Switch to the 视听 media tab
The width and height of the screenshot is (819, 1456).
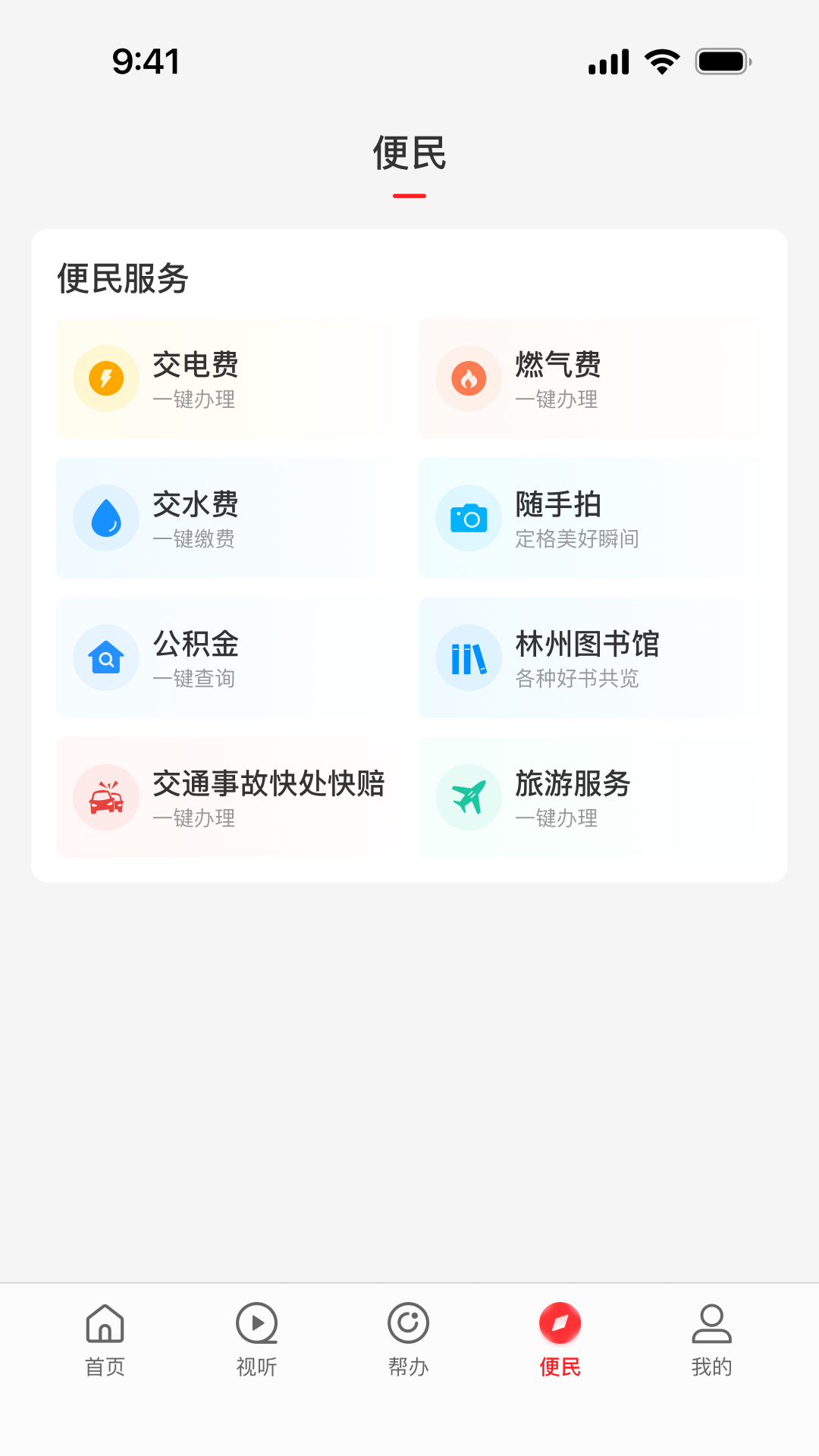point(256,1340)
